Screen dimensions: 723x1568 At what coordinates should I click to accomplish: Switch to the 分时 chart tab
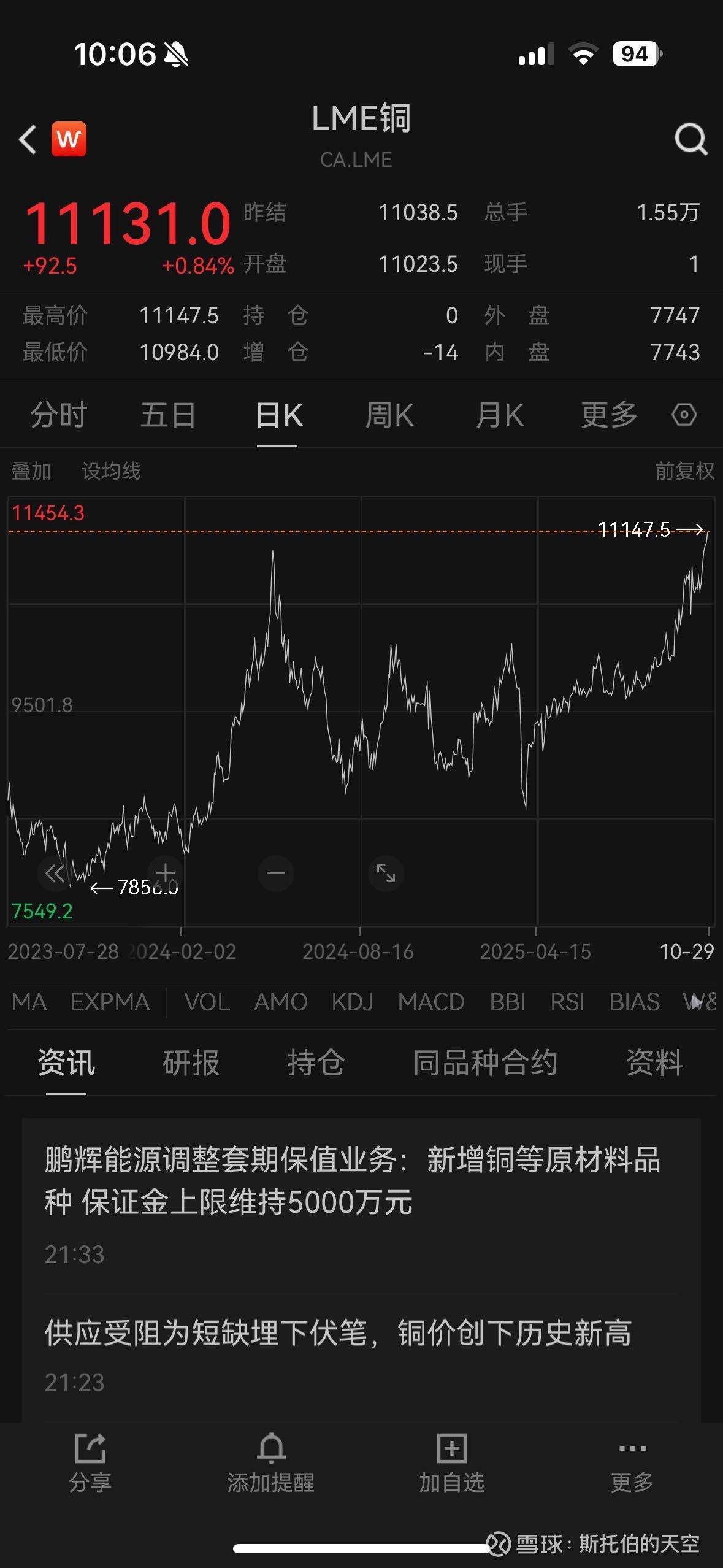59,415
